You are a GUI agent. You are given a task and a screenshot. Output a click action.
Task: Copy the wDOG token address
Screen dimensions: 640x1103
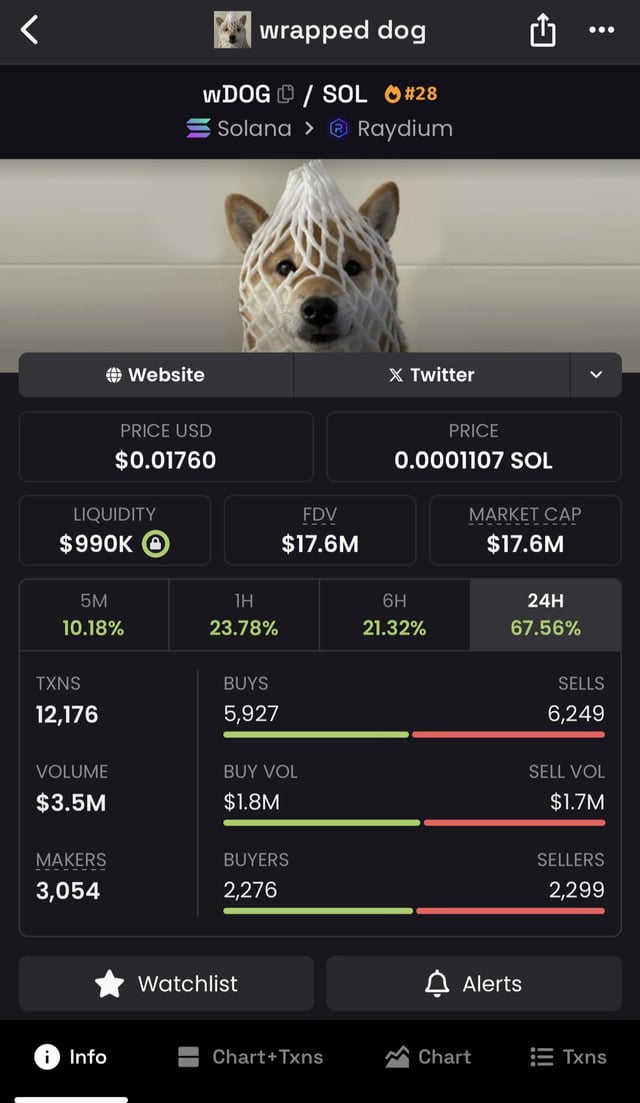(286, 94)
